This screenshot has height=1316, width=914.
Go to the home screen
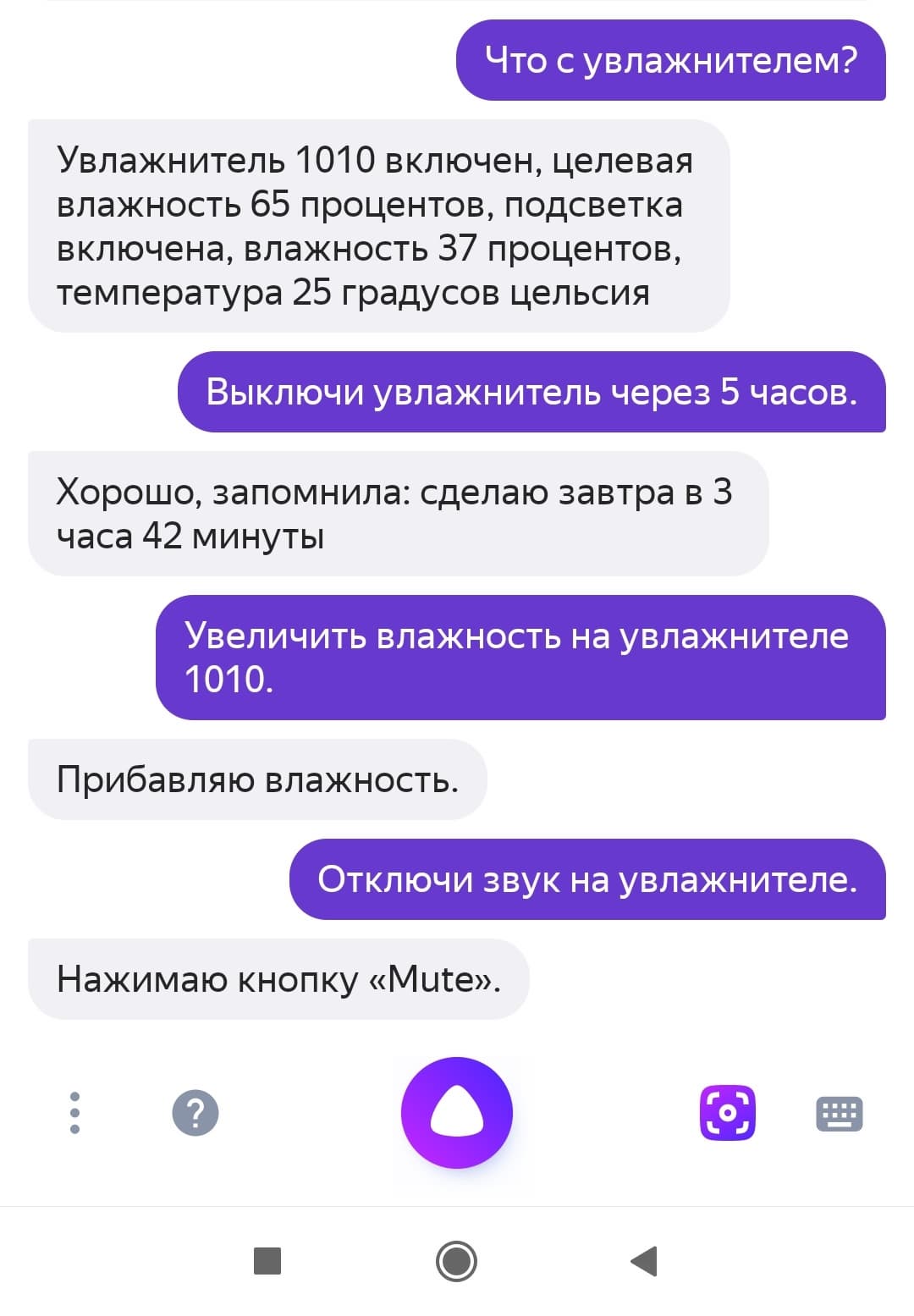click(457, 1261)
